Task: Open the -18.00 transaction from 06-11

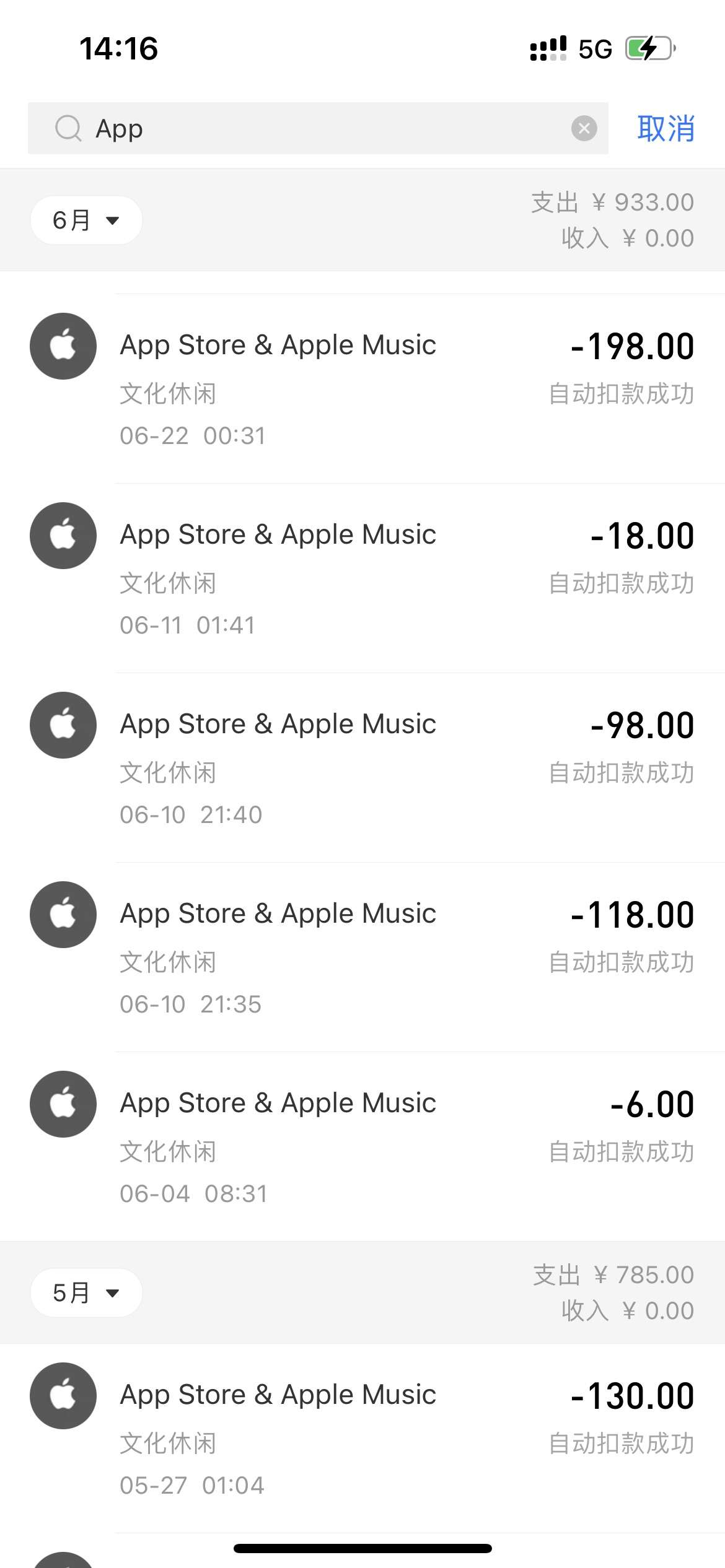Action: pyautogui.click(x=362, y=578)
